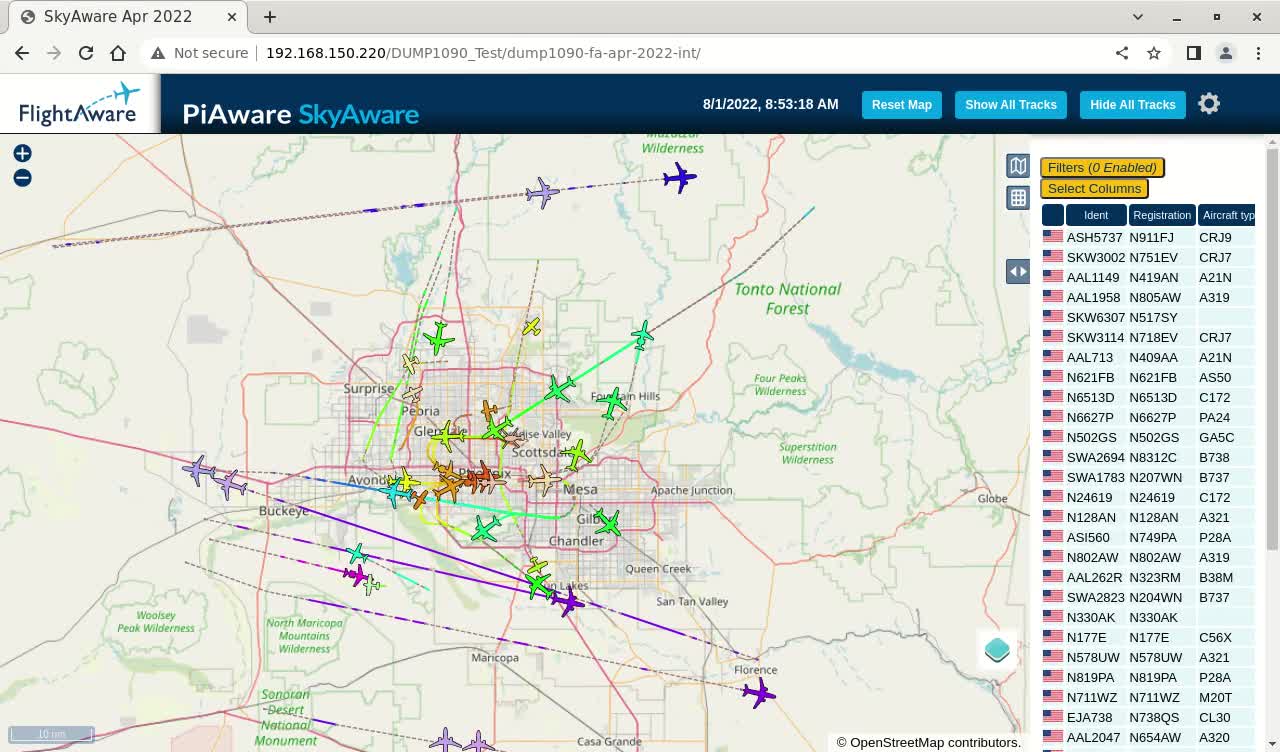Open the map layers switcher
Viewport: 1280px width, 752px height.
(997, 650)
